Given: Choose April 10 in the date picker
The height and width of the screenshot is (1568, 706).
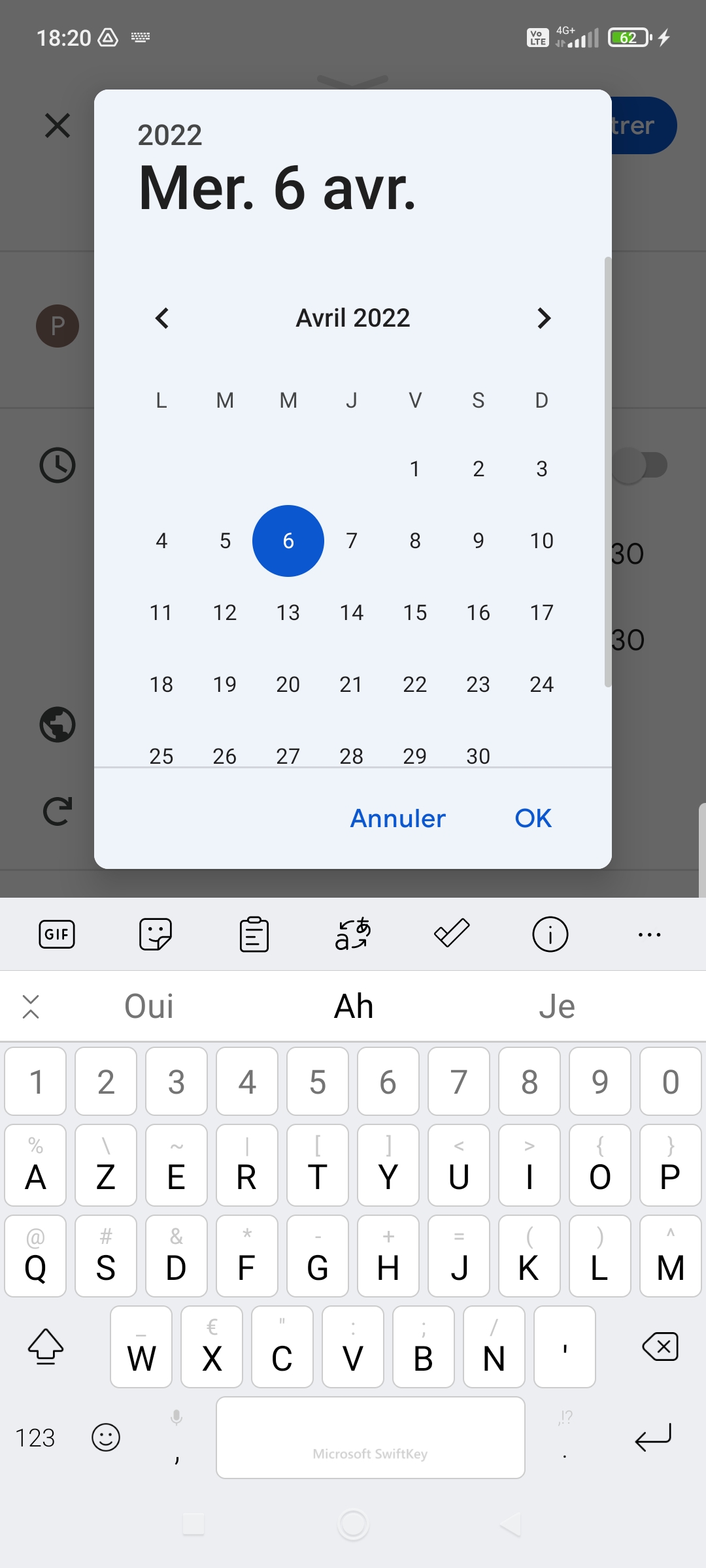Looking at the screenshot, I should (x=541, y=540).
